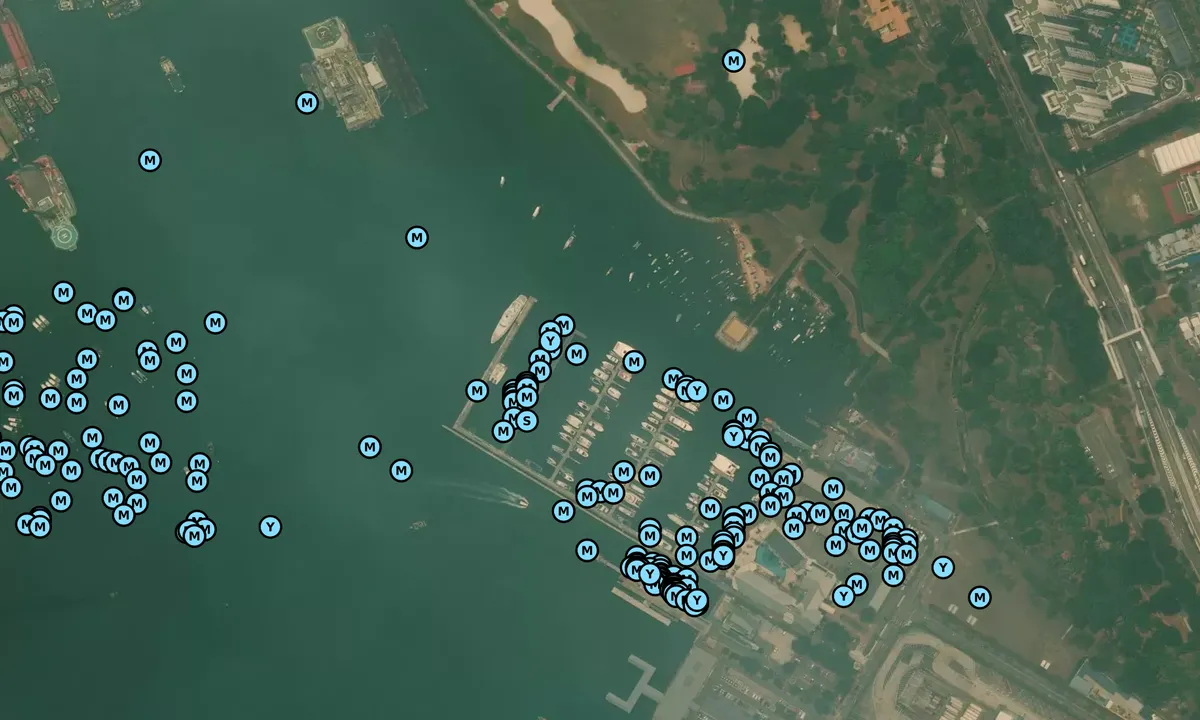Select the marker labeled S in the marina
The width and height of the screenshot is (1200, 720).
click(527, 421)
